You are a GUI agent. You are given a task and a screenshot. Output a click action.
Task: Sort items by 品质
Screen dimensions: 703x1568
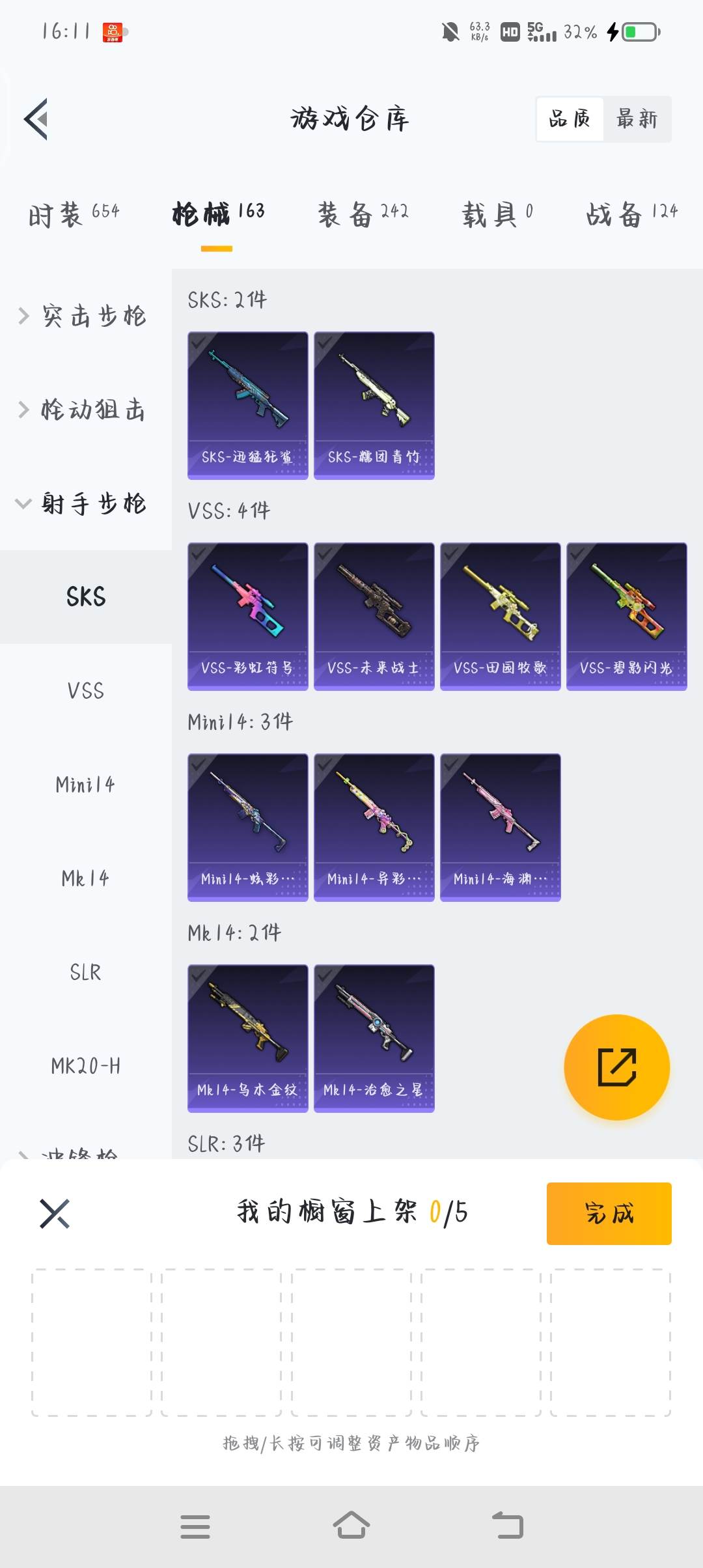[x=570, y=119]
